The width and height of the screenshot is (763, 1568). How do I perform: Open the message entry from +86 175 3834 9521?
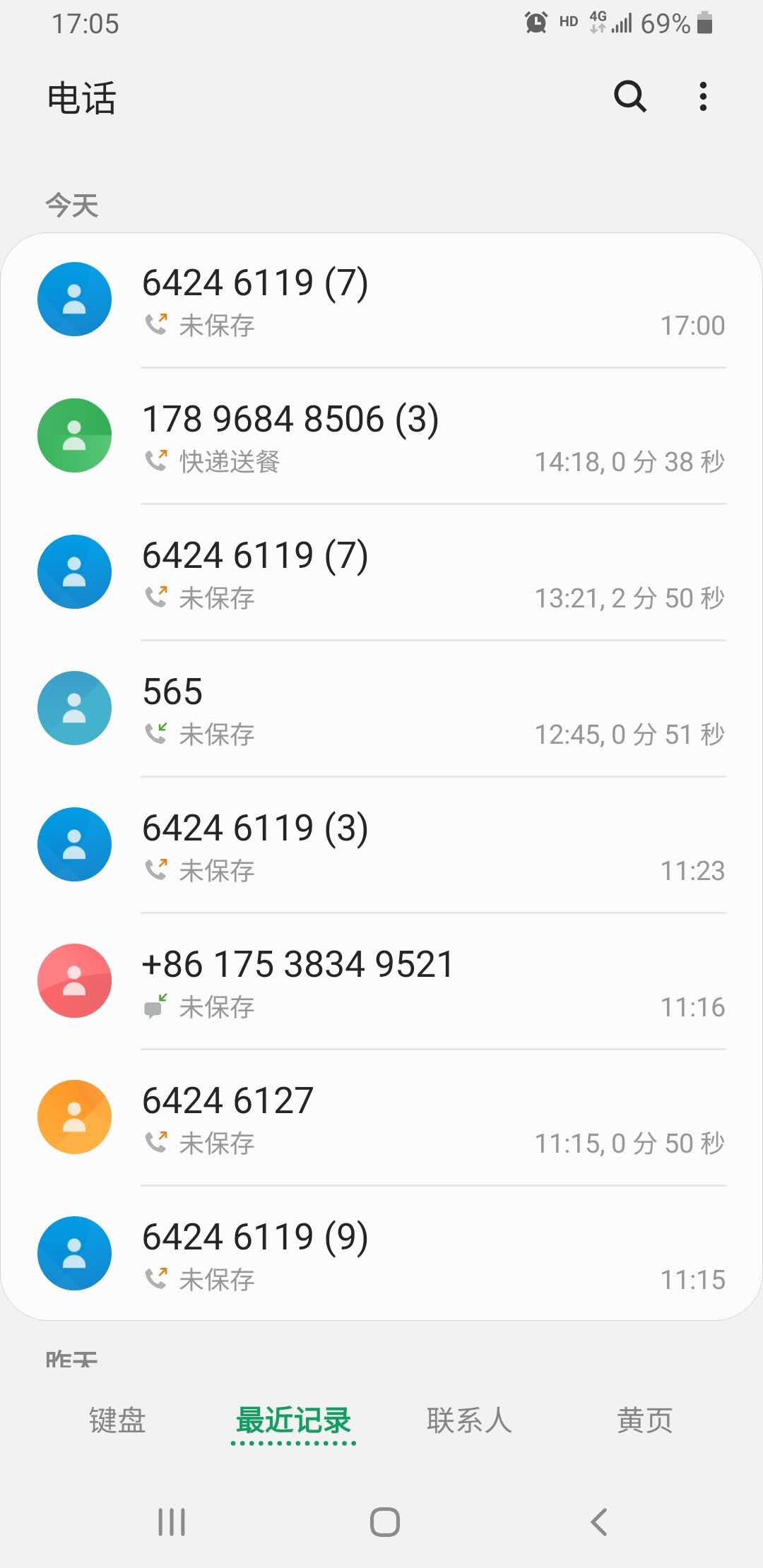coord(381,981)
